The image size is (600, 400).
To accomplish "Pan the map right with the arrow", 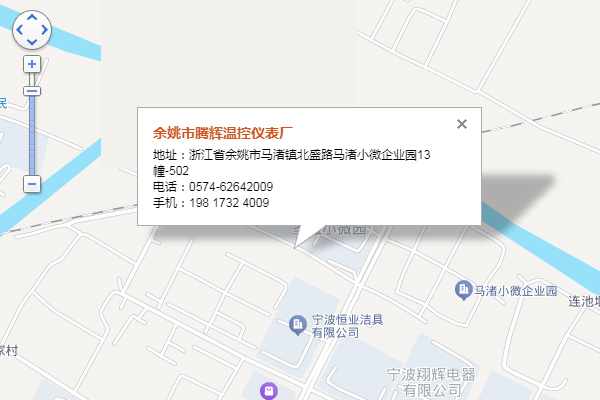I will pyautogui.click(x=44, y=30).
